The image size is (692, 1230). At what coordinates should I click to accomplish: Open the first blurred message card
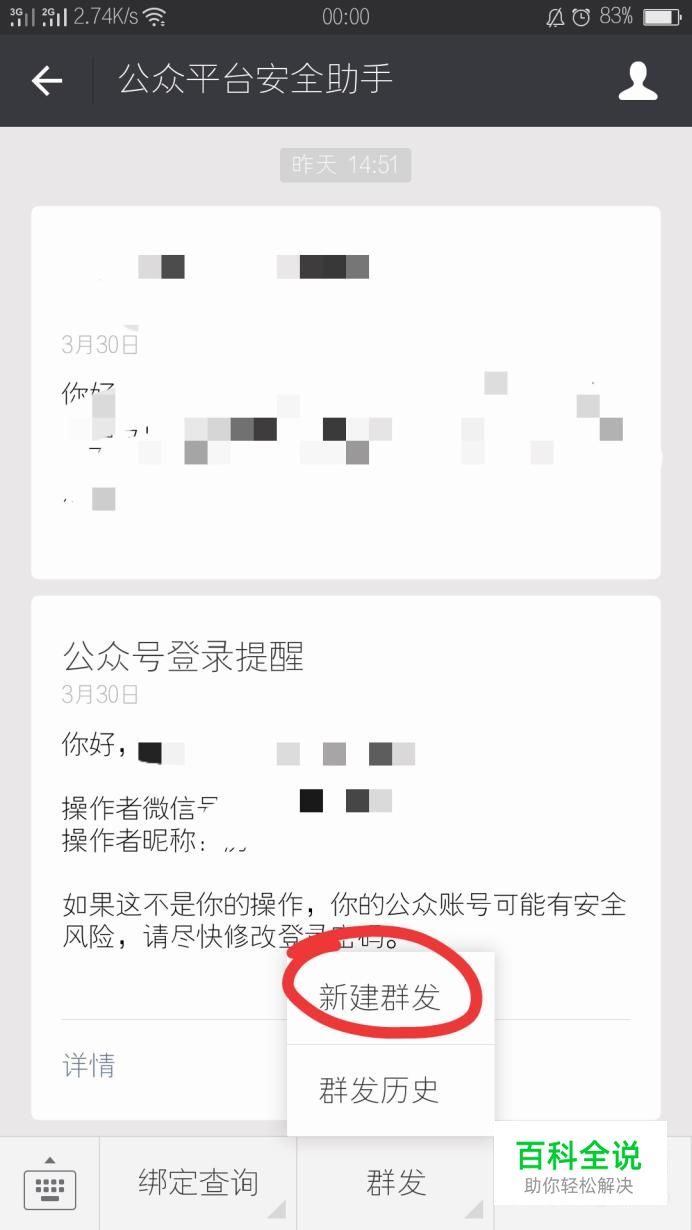[x=345, y=392]
